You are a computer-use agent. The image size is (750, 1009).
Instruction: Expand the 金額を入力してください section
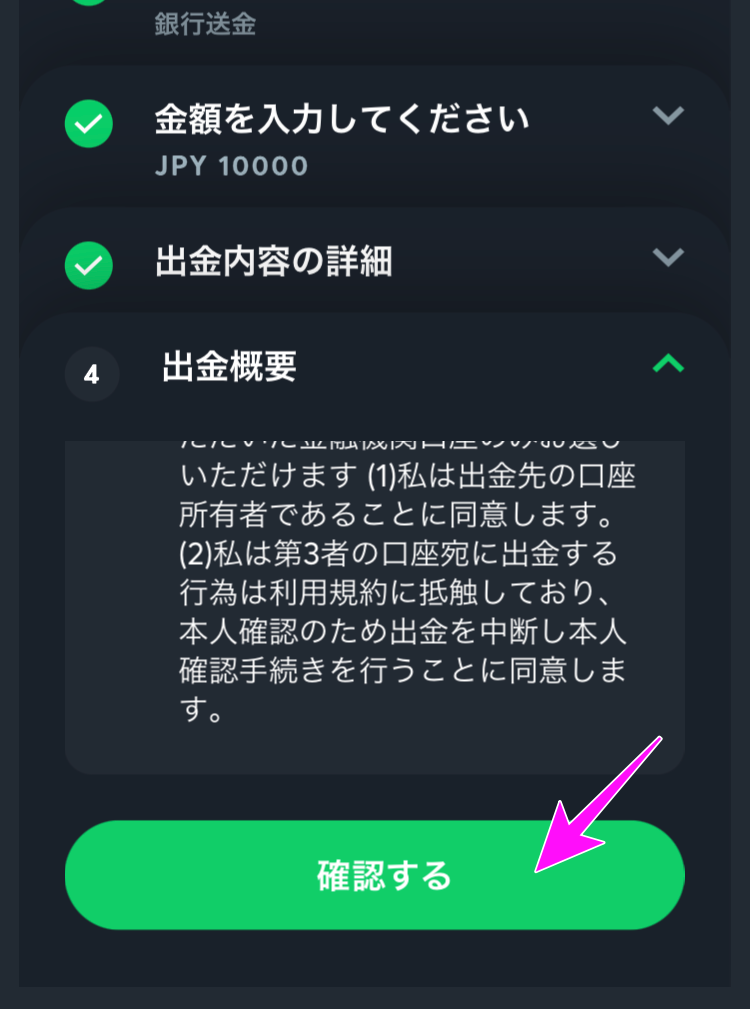point(667,116)
